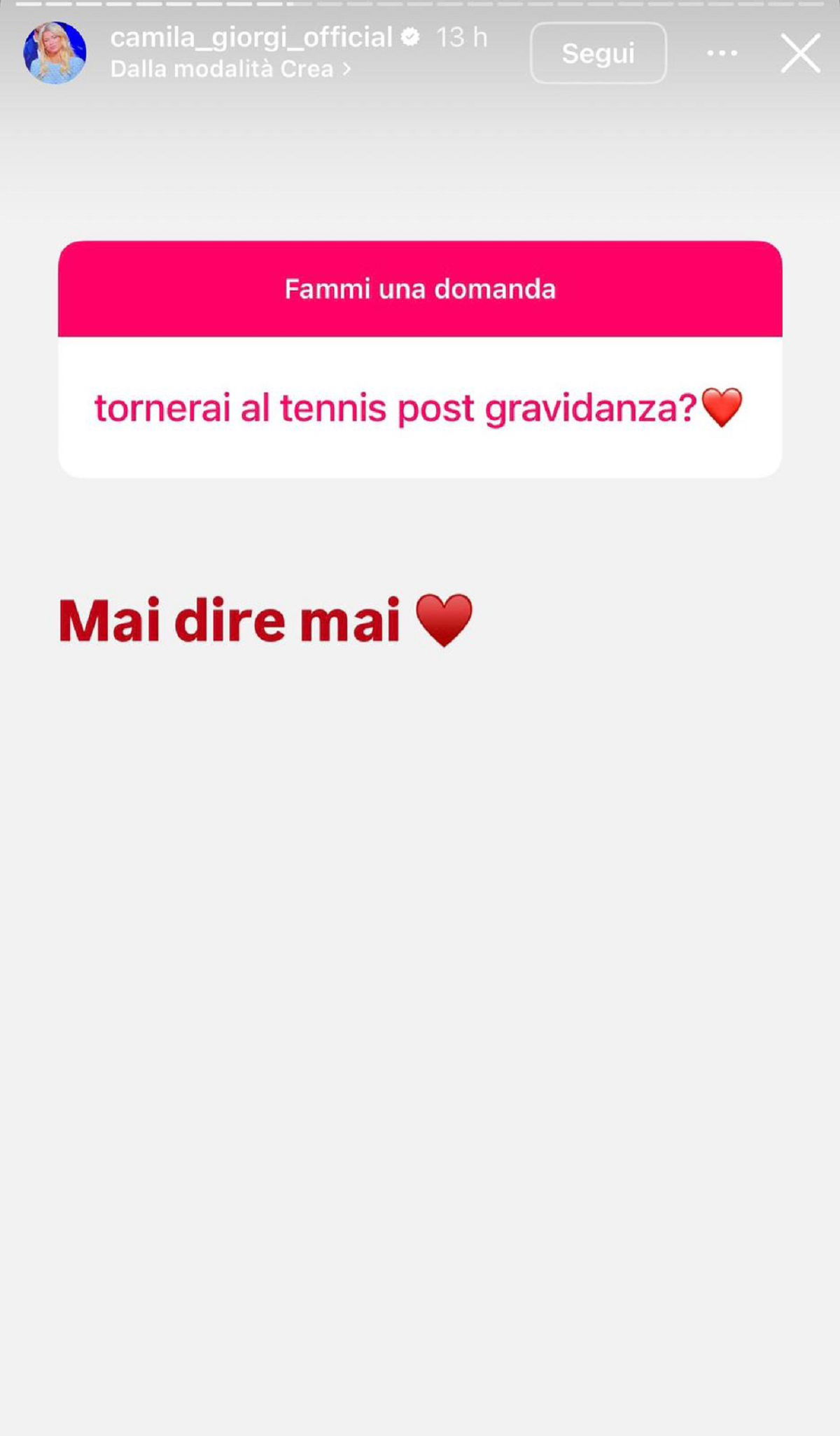The image size is (840, 1436).
Task: Open camila_giorgi_official profile picture
Action: (55, 53)
